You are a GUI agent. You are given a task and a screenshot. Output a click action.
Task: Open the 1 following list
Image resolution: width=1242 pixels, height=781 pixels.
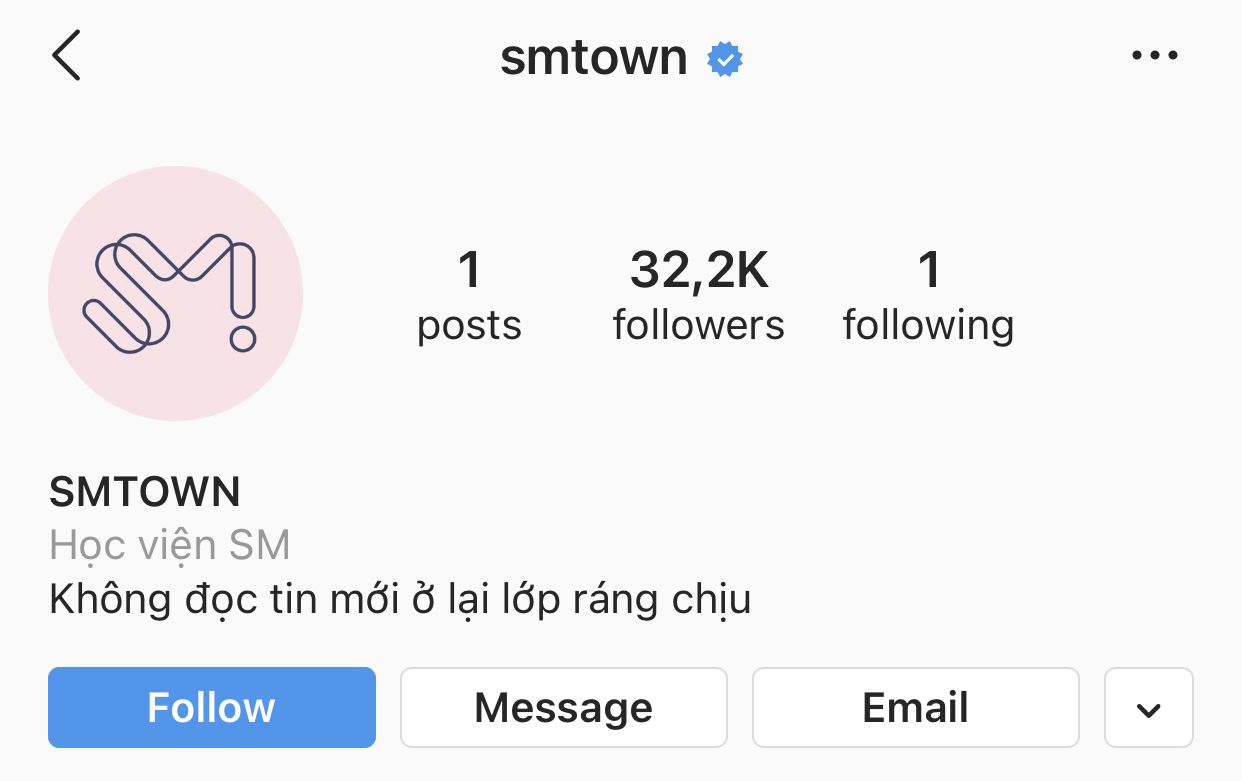pos(928,296)
